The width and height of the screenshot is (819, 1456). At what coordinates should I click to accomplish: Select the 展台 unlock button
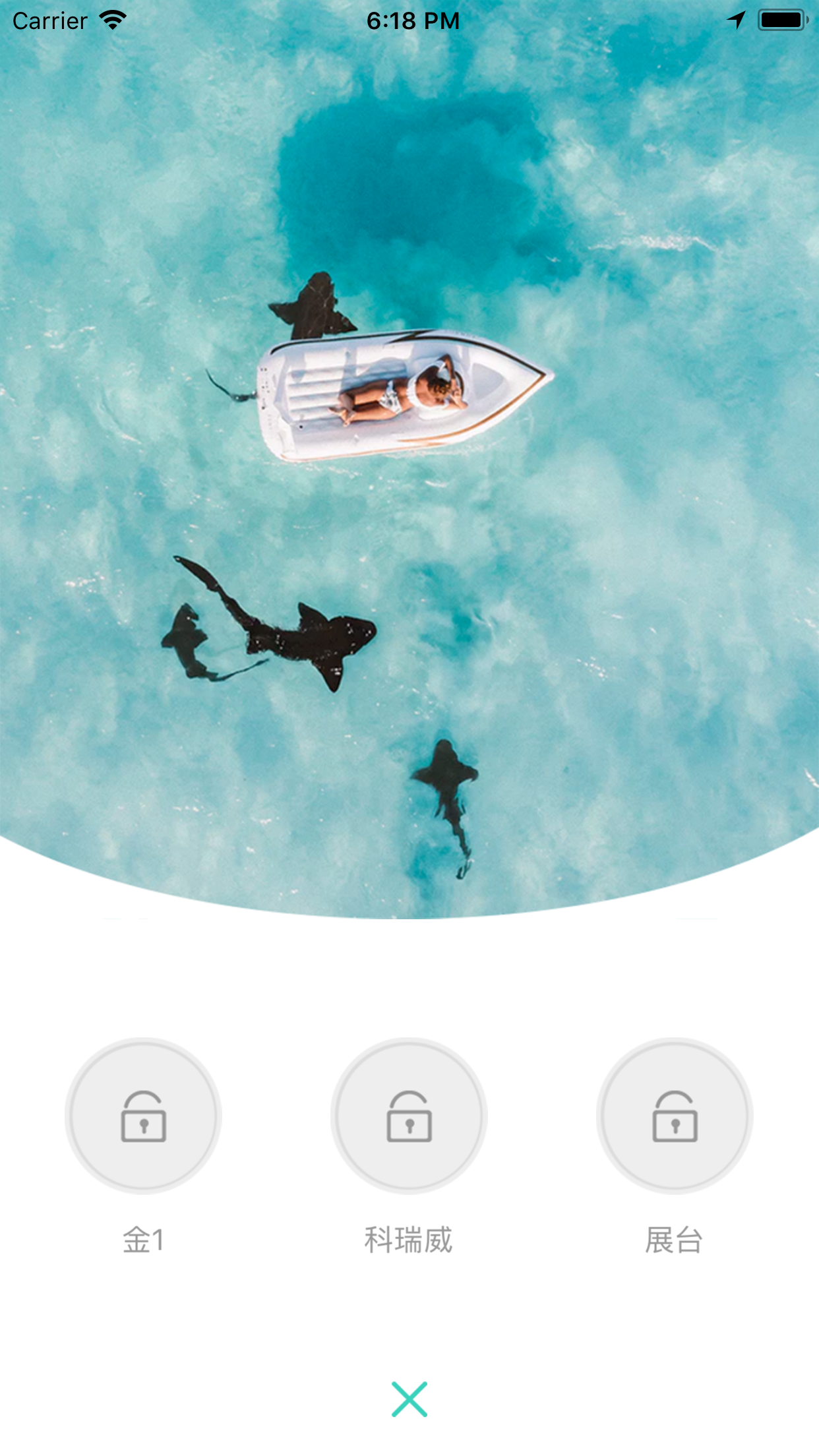click(x=675, y=1116)
